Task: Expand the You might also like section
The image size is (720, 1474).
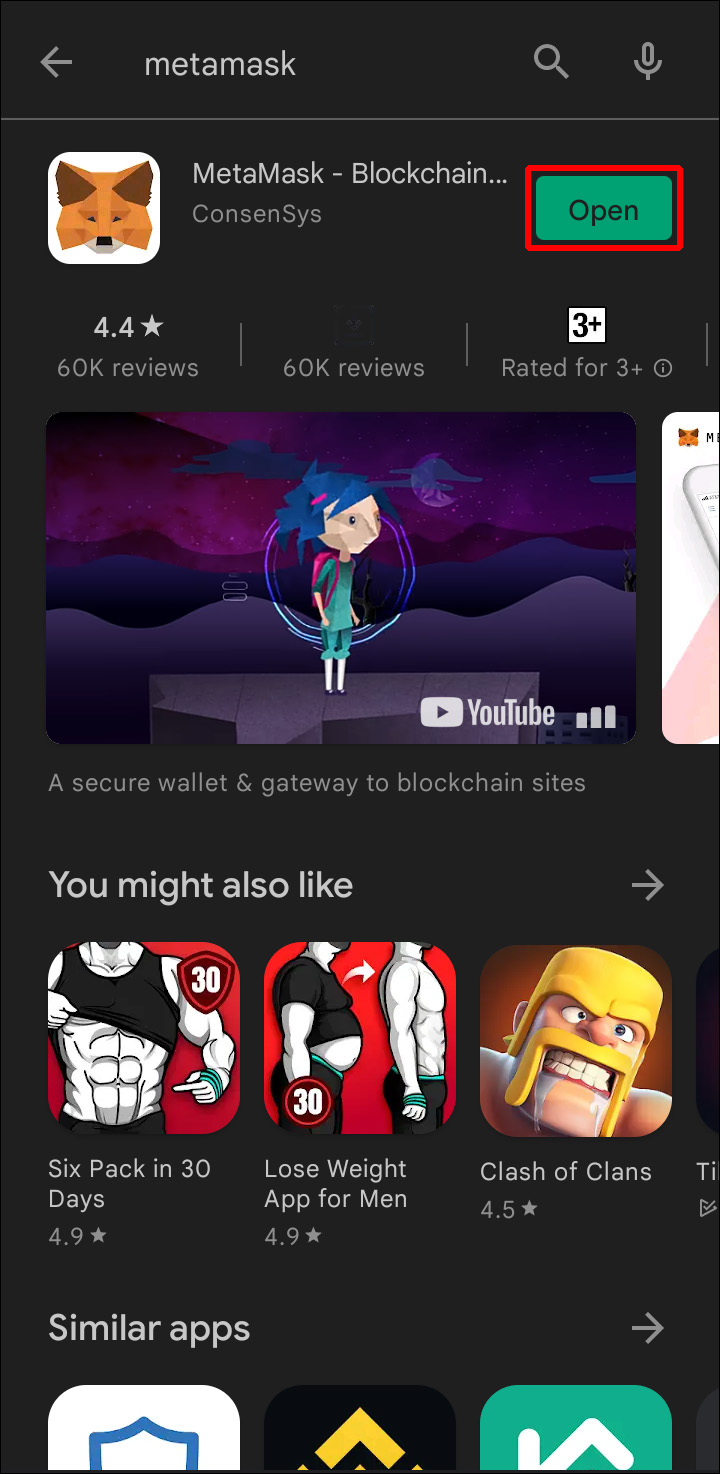Action: point(647,885)
